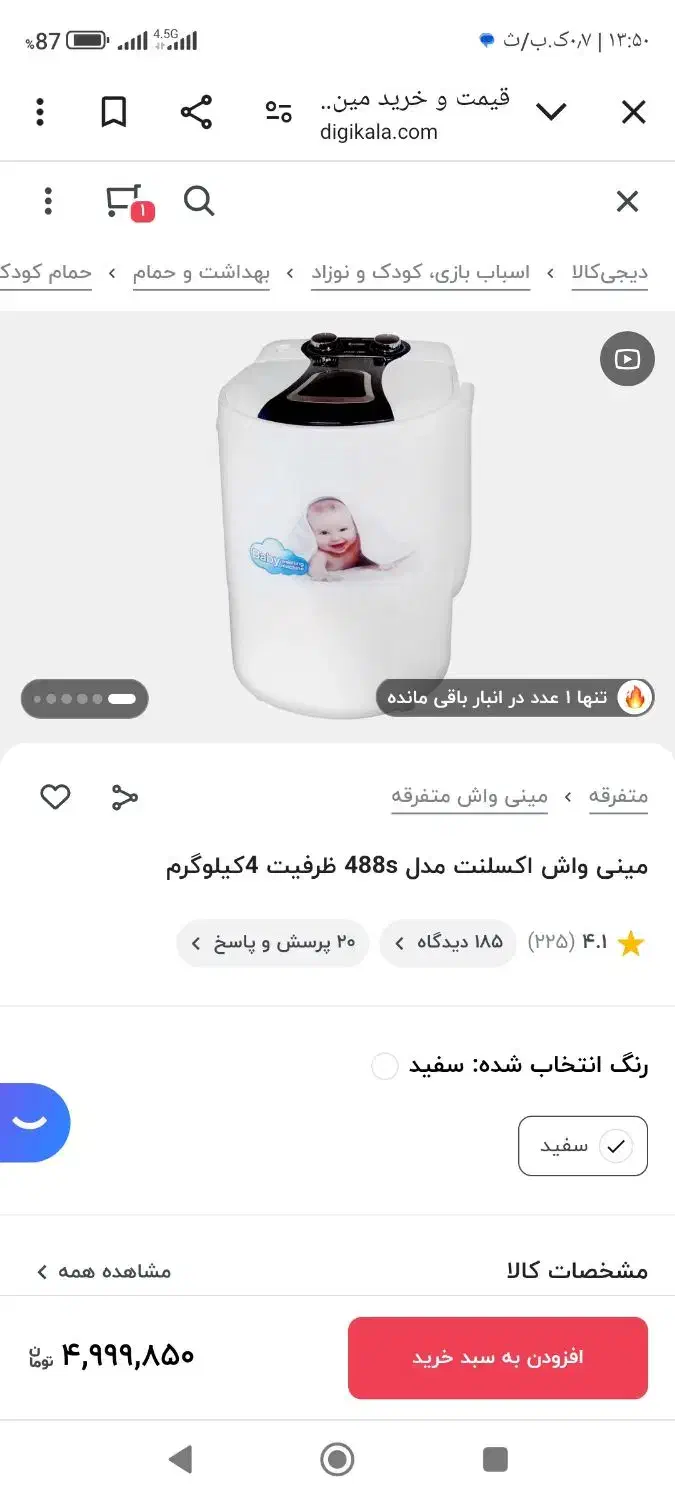Expand the page title dropdown chevron
Viewport: 675px width, 1500px height.
(x=551, y=112)
